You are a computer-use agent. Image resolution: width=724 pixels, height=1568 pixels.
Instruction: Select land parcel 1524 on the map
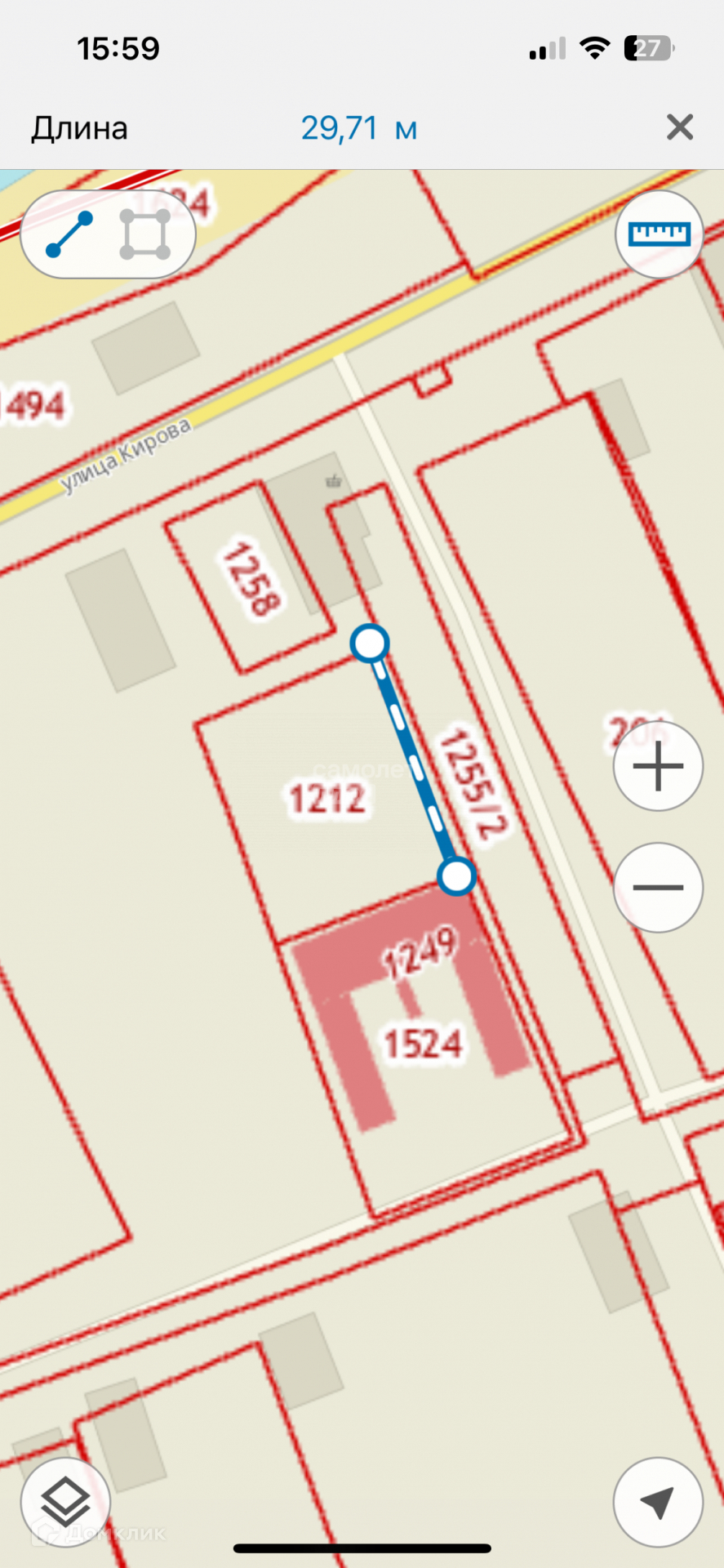(x=423, y=1044)
